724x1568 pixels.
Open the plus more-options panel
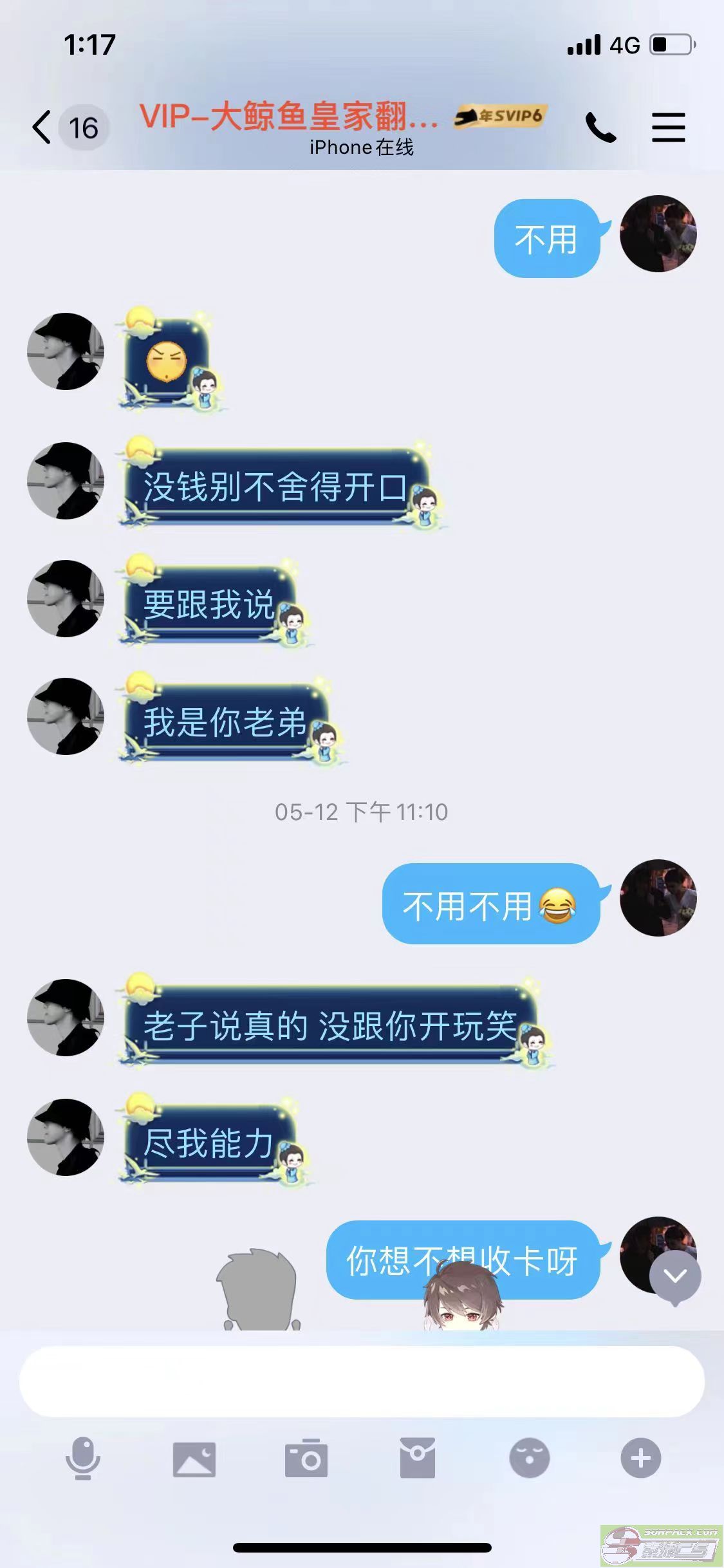640,1459
